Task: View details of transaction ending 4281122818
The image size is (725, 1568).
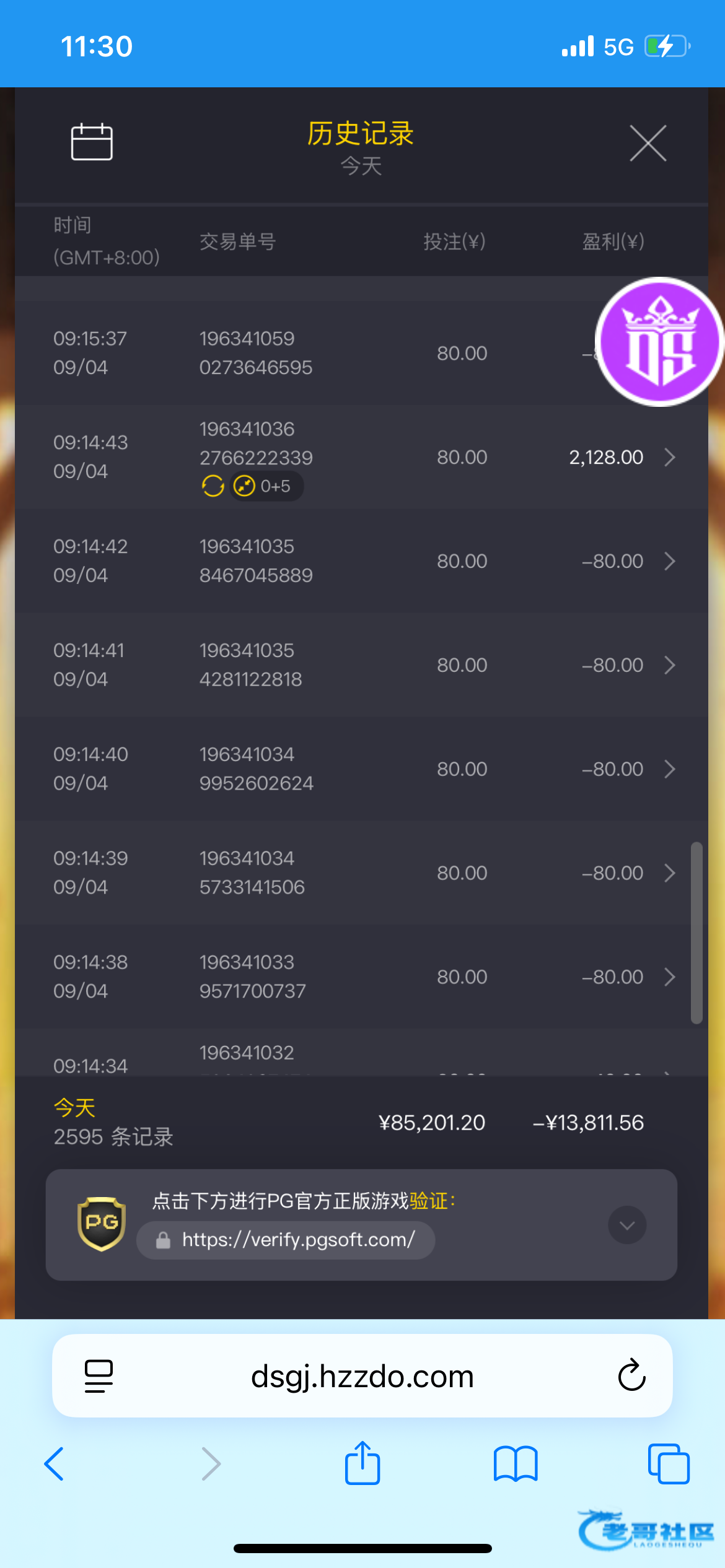Action: [x=361, y=665]
